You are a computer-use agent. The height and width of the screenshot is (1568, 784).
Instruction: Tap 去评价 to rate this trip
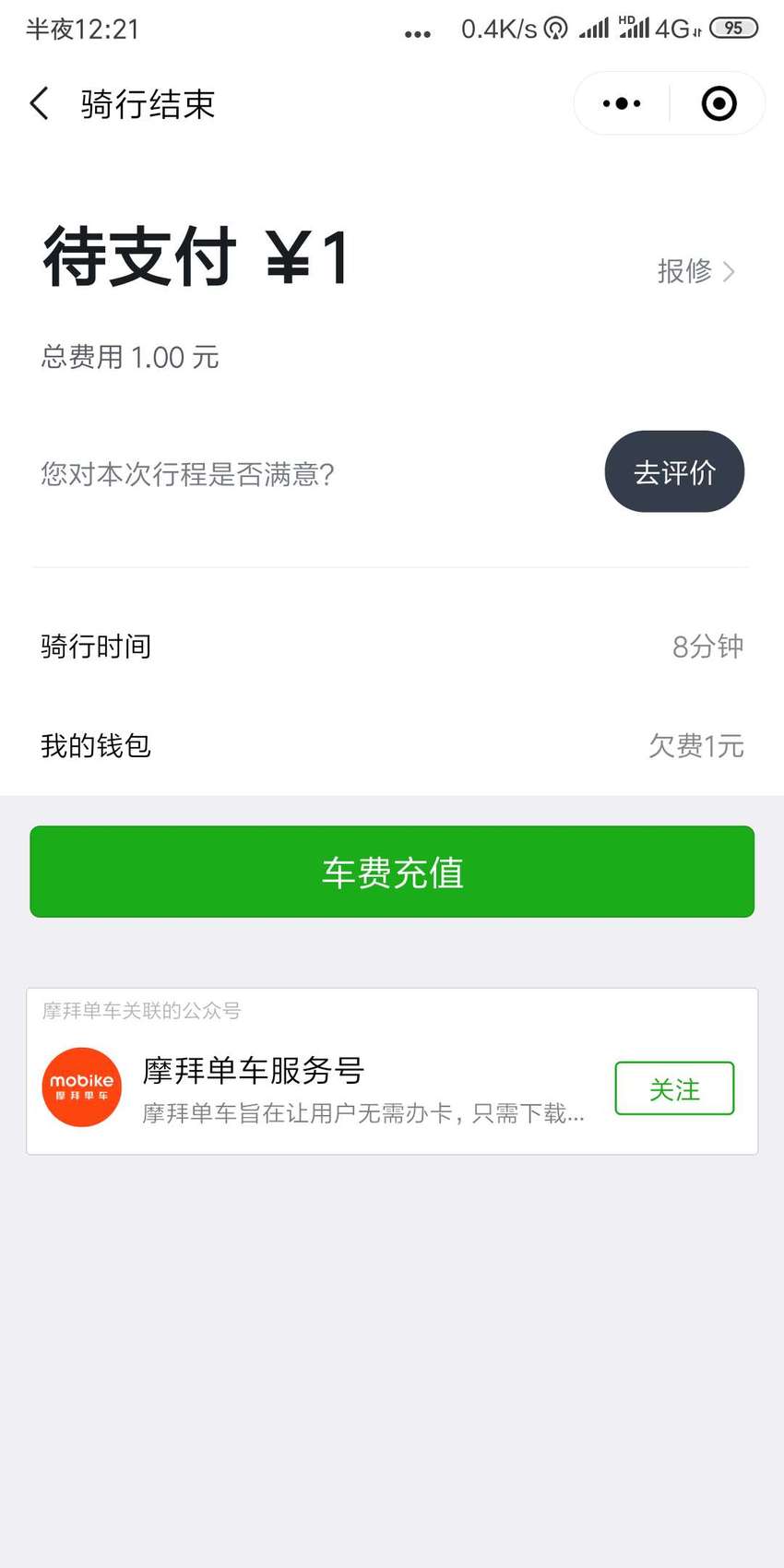(x=674, y=471)
